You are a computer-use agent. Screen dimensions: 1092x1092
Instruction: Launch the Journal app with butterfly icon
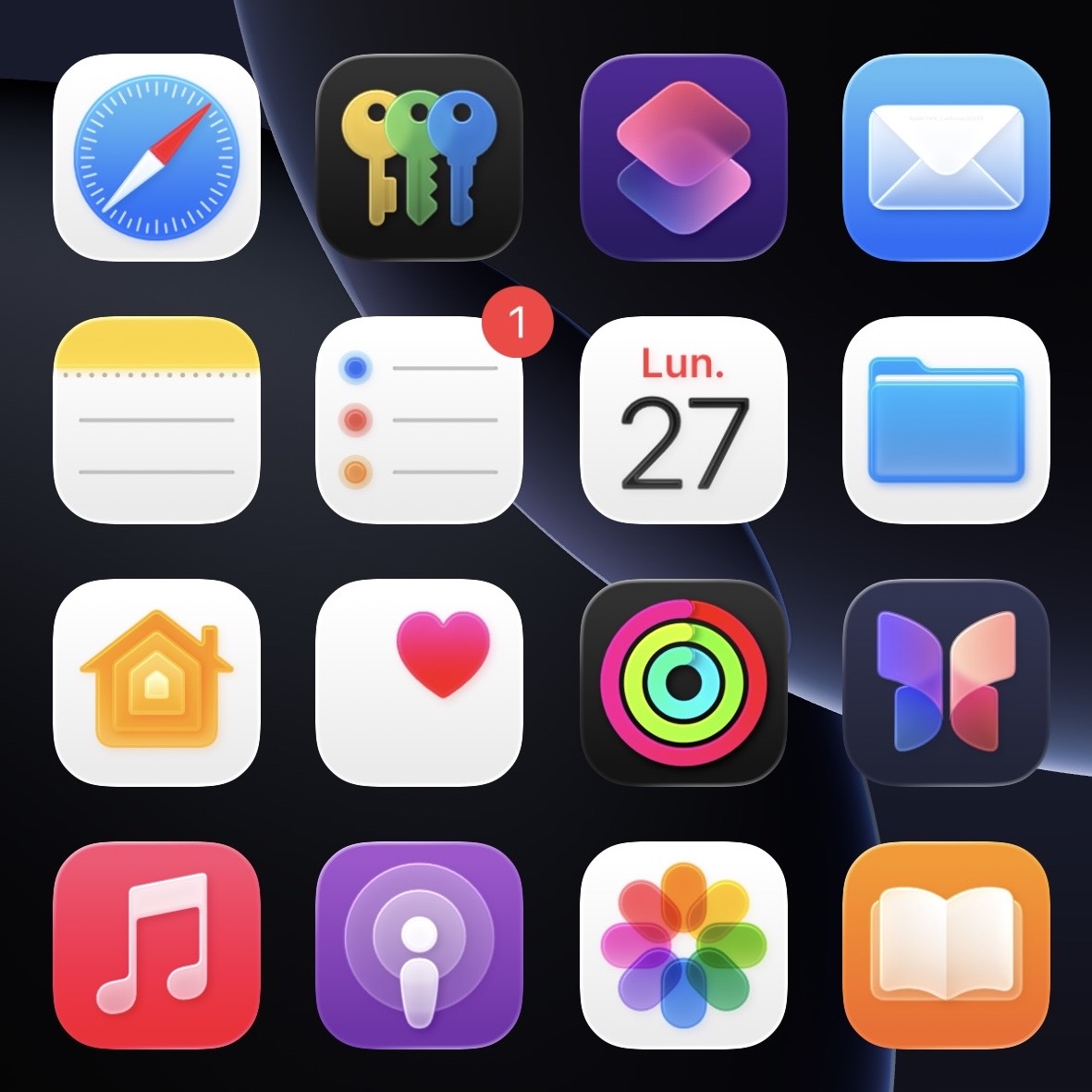(946, 682)
